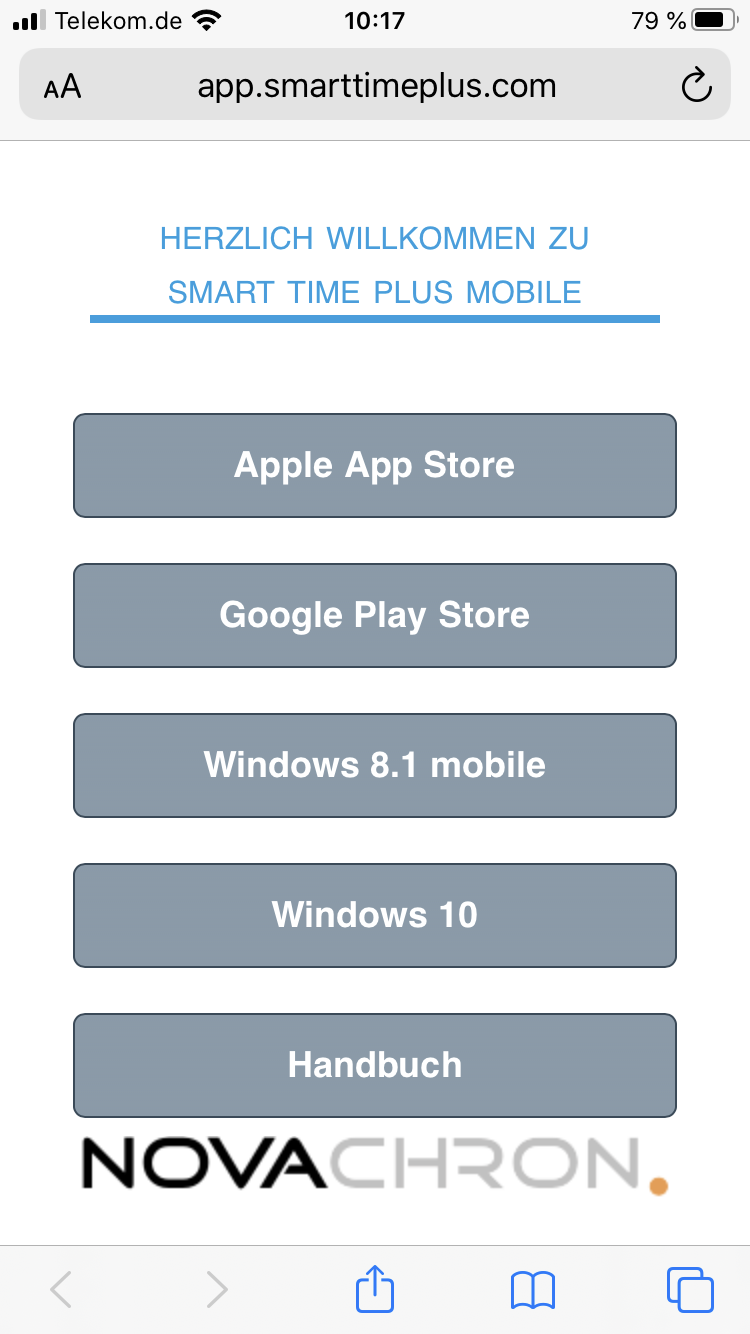Open the Apple App Store link
The height and width of the screenshot is (1334, 750).
pos(375,465)
